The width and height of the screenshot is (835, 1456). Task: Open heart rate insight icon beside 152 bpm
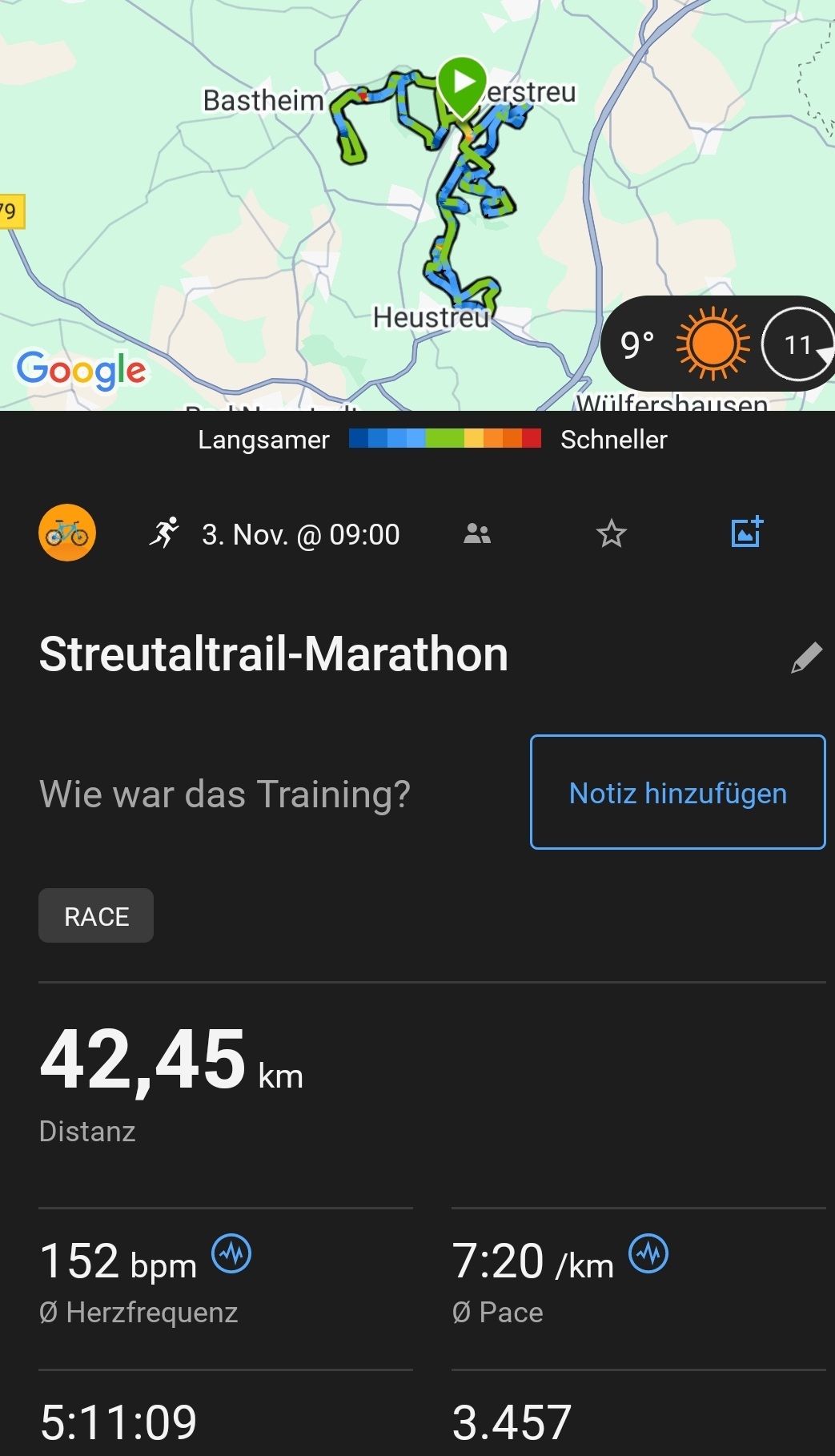231,1254
